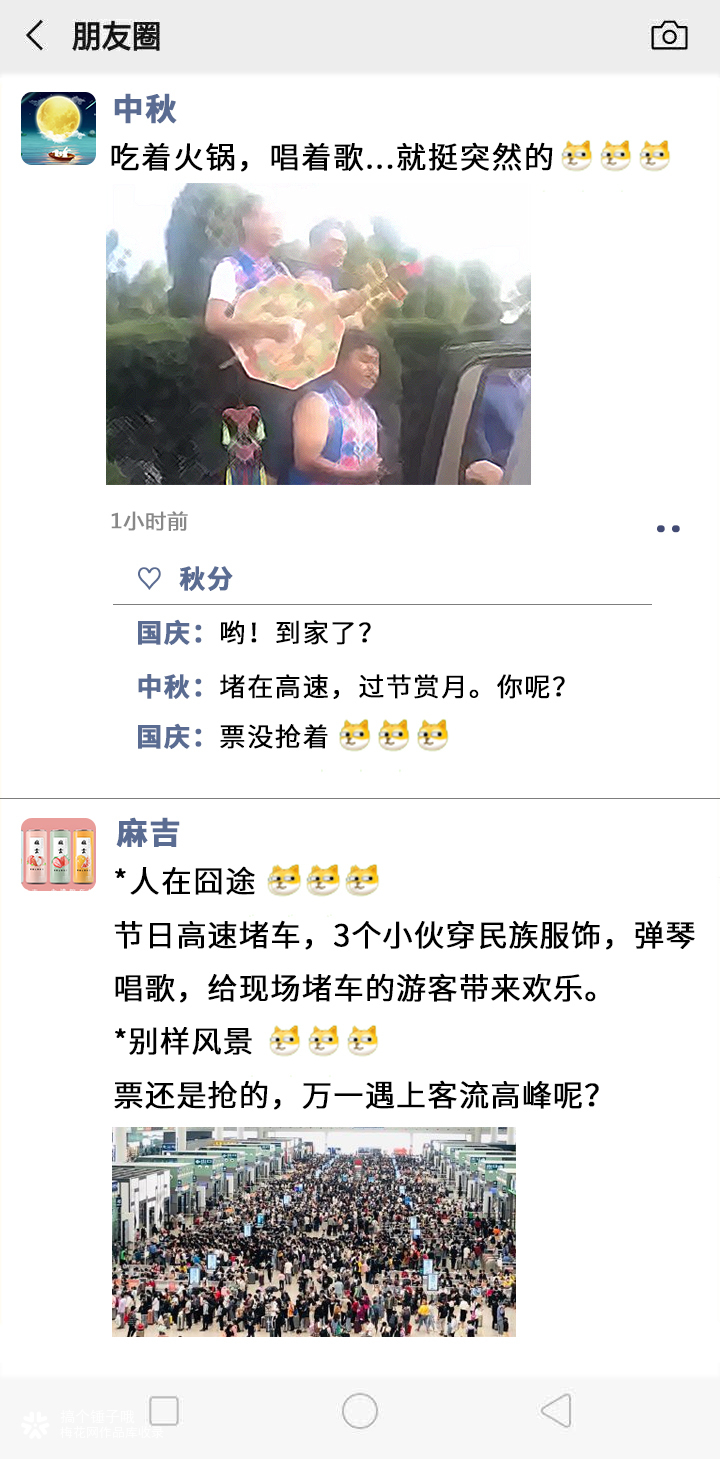Open 中秋's profile avatar
Screen dimensions: 720x1460
coord(58,128)
